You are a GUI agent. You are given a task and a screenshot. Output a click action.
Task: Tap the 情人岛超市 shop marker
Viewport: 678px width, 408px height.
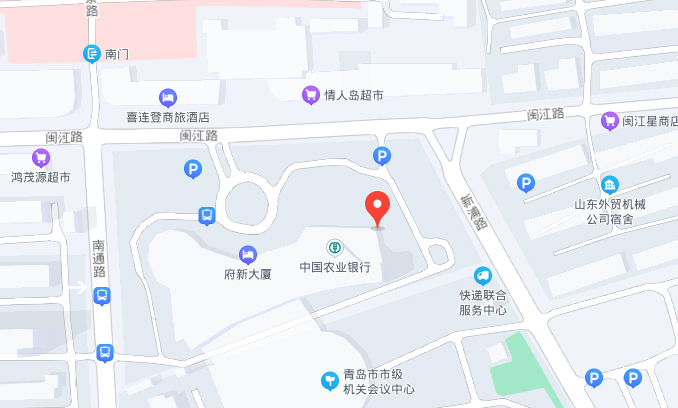[311, 95]
